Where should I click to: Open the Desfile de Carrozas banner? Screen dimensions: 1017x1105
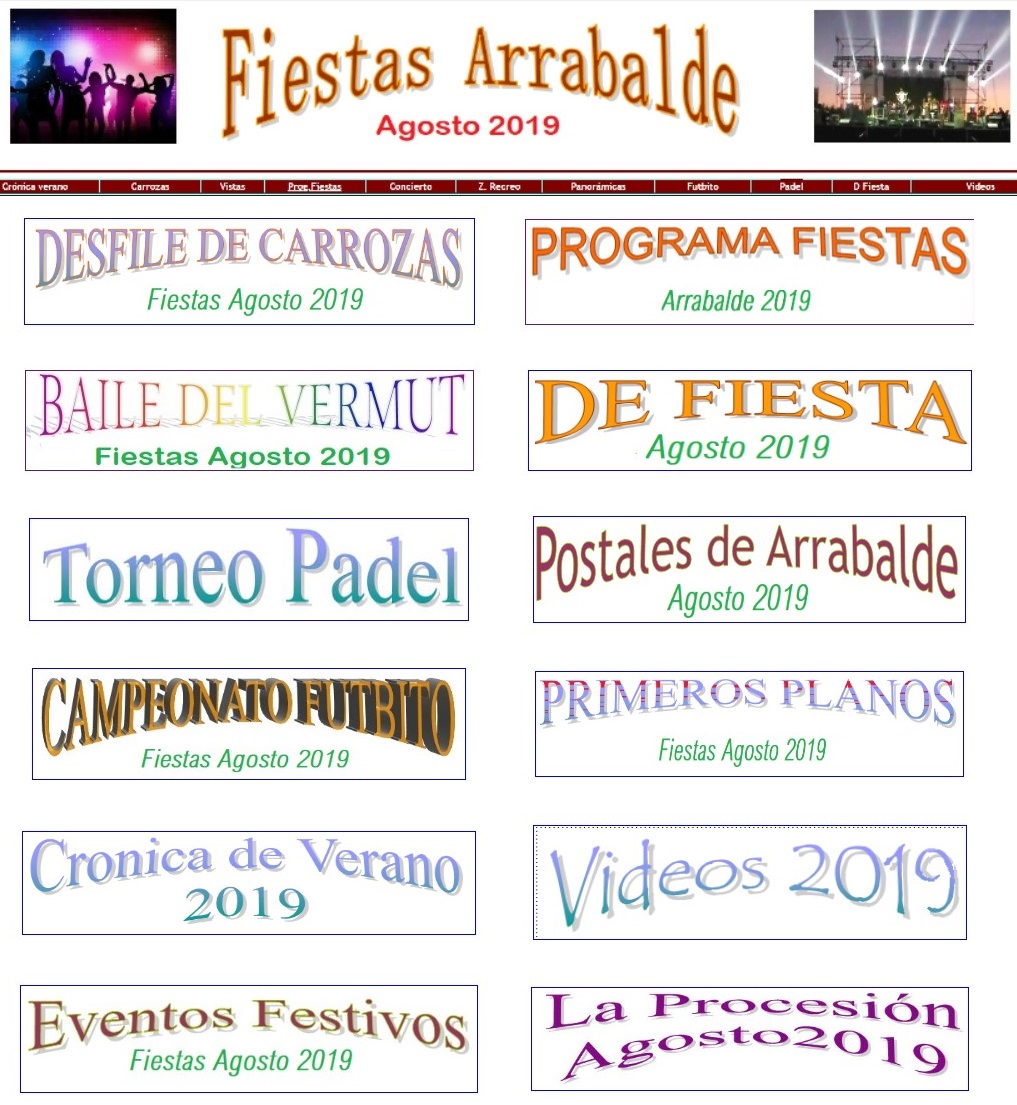(249, 271)
